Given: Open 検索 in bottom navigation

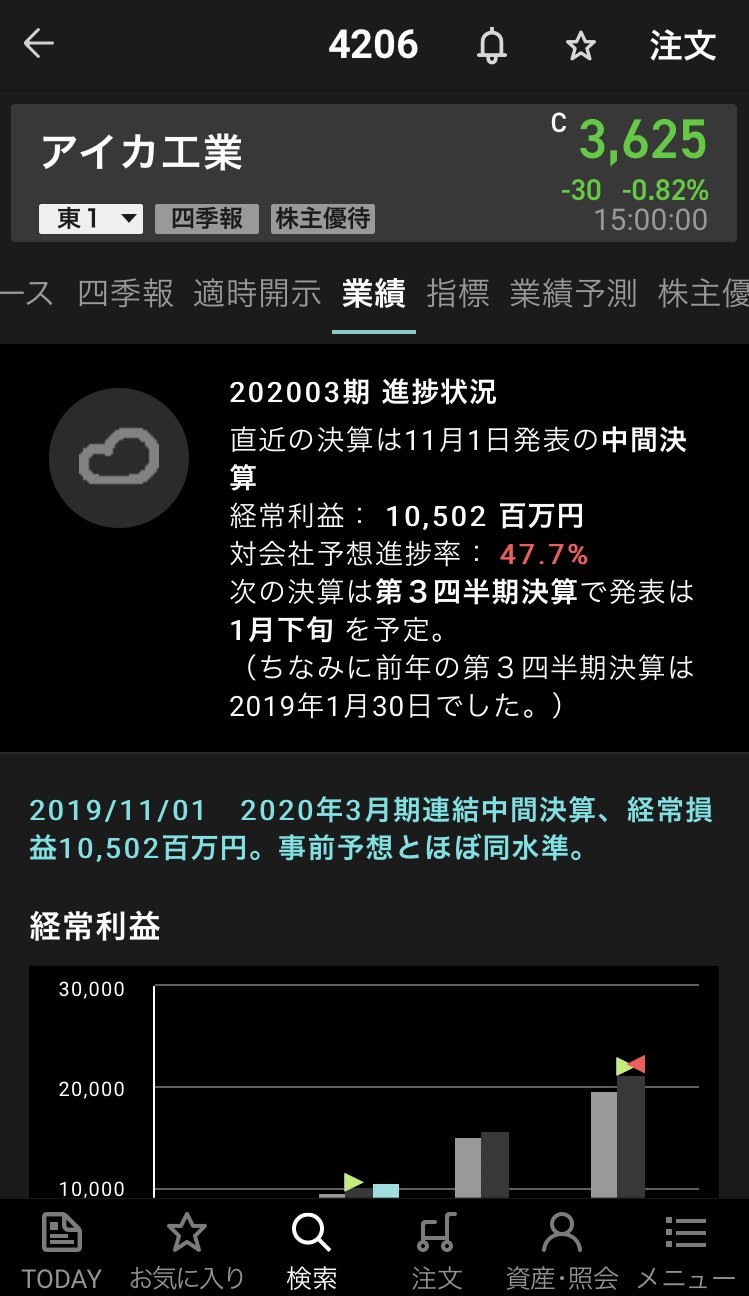Looking at the screenshot, I should tap(311, 1250).
